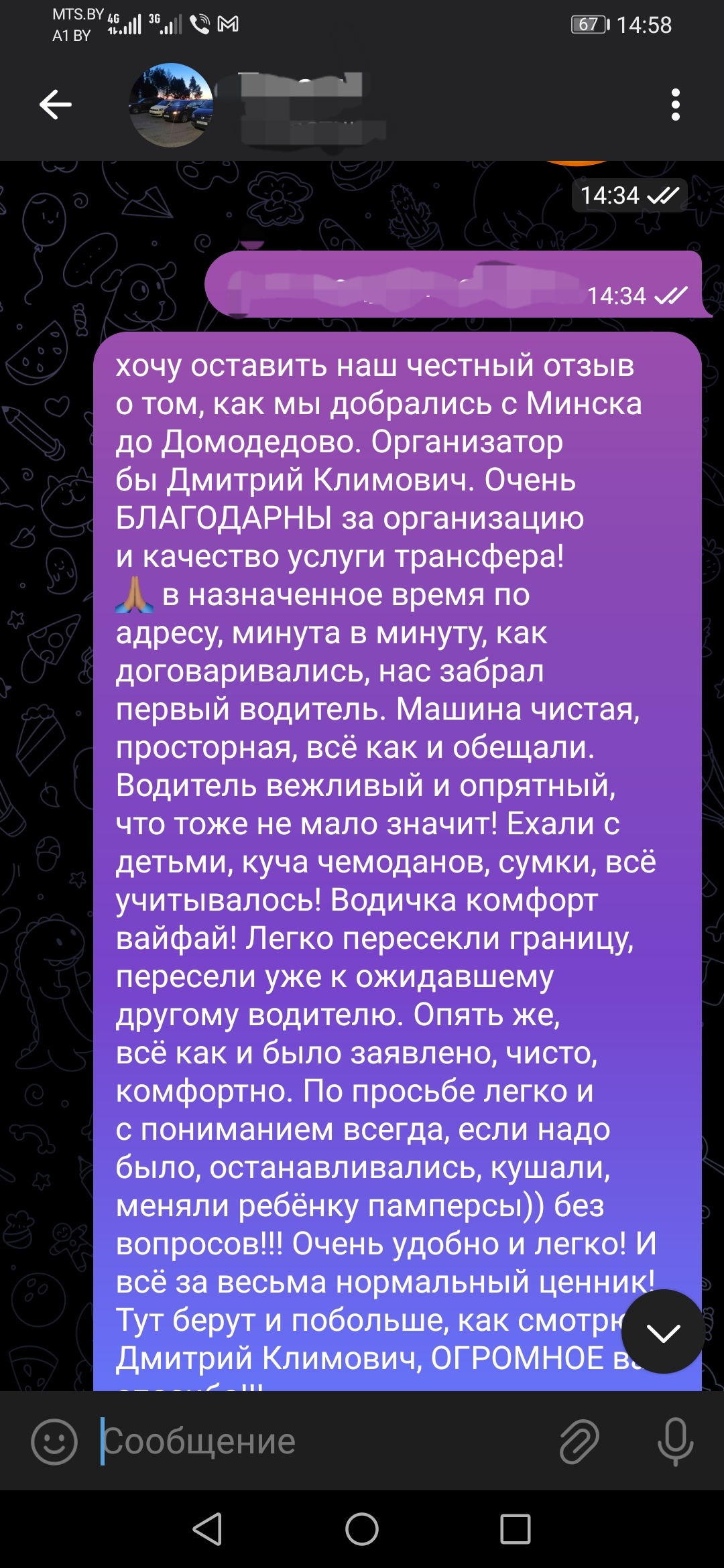The height and width of the screenshot is (1568, 724).
Task: Open recent apps from navigation bar
Action: 516,1530
